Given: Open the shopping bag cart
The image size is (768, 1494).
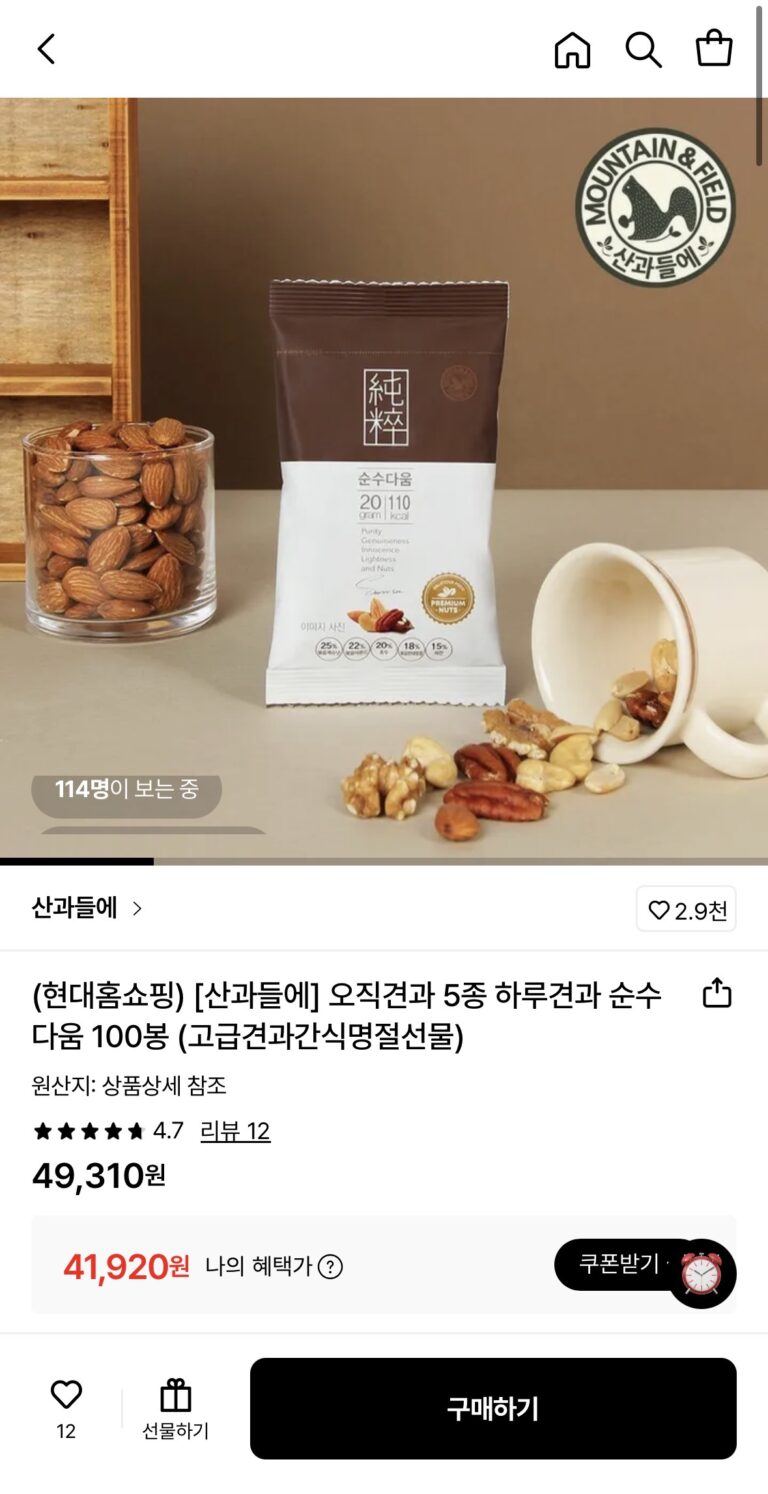Looking at the screenshot, I should click(714, 49).
